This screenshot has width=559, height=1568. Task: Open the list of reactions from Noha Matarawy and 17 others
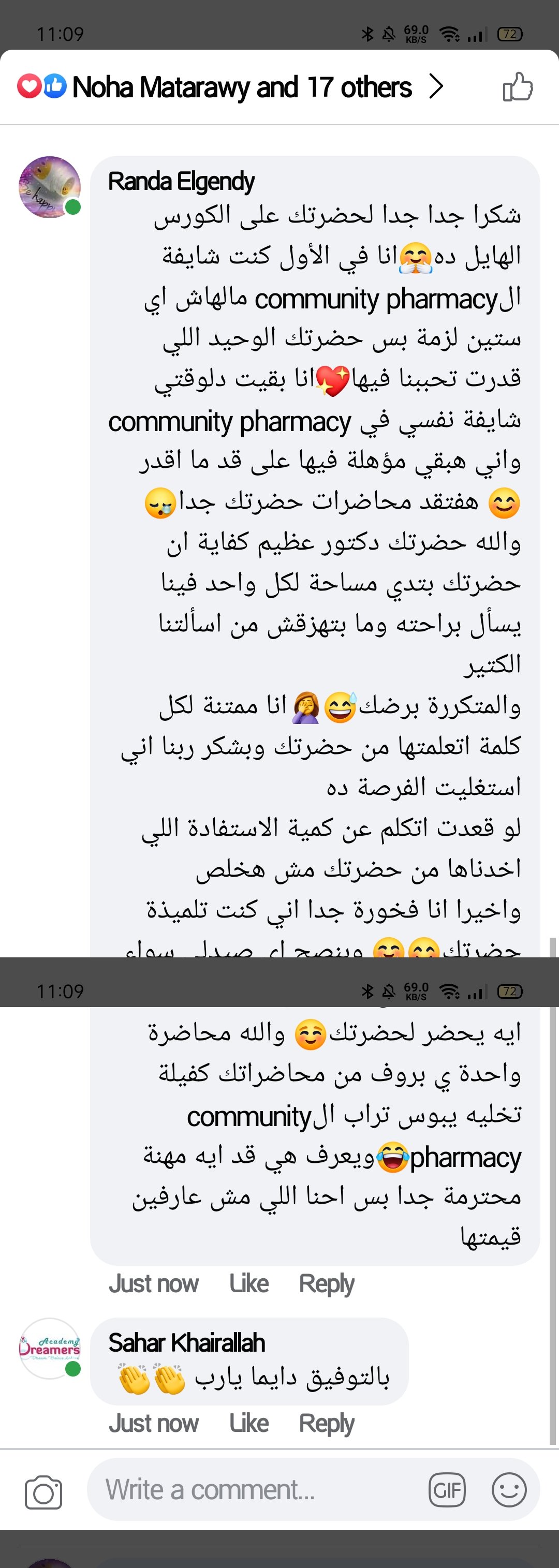[242, 87]
